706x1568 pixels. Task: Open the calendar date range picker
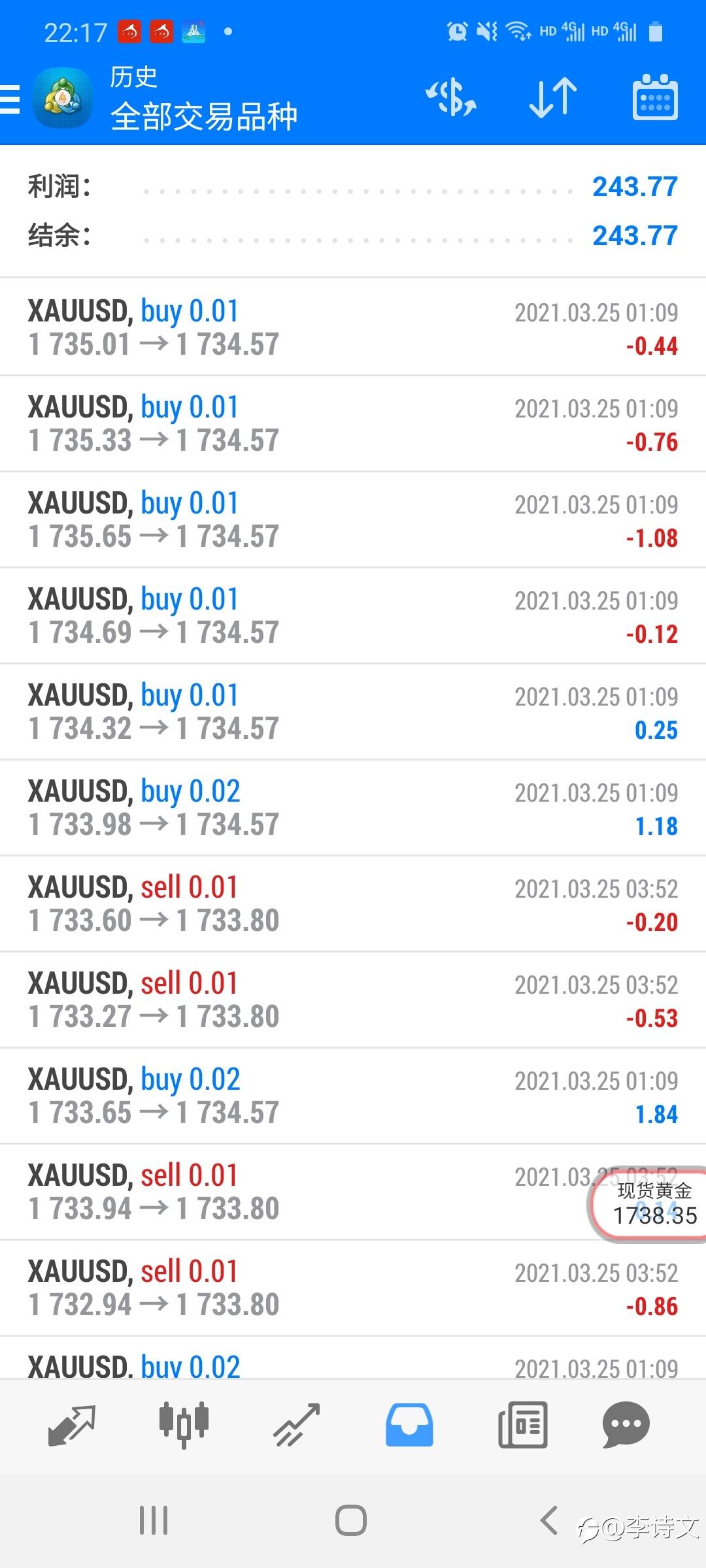coord(655,98)
